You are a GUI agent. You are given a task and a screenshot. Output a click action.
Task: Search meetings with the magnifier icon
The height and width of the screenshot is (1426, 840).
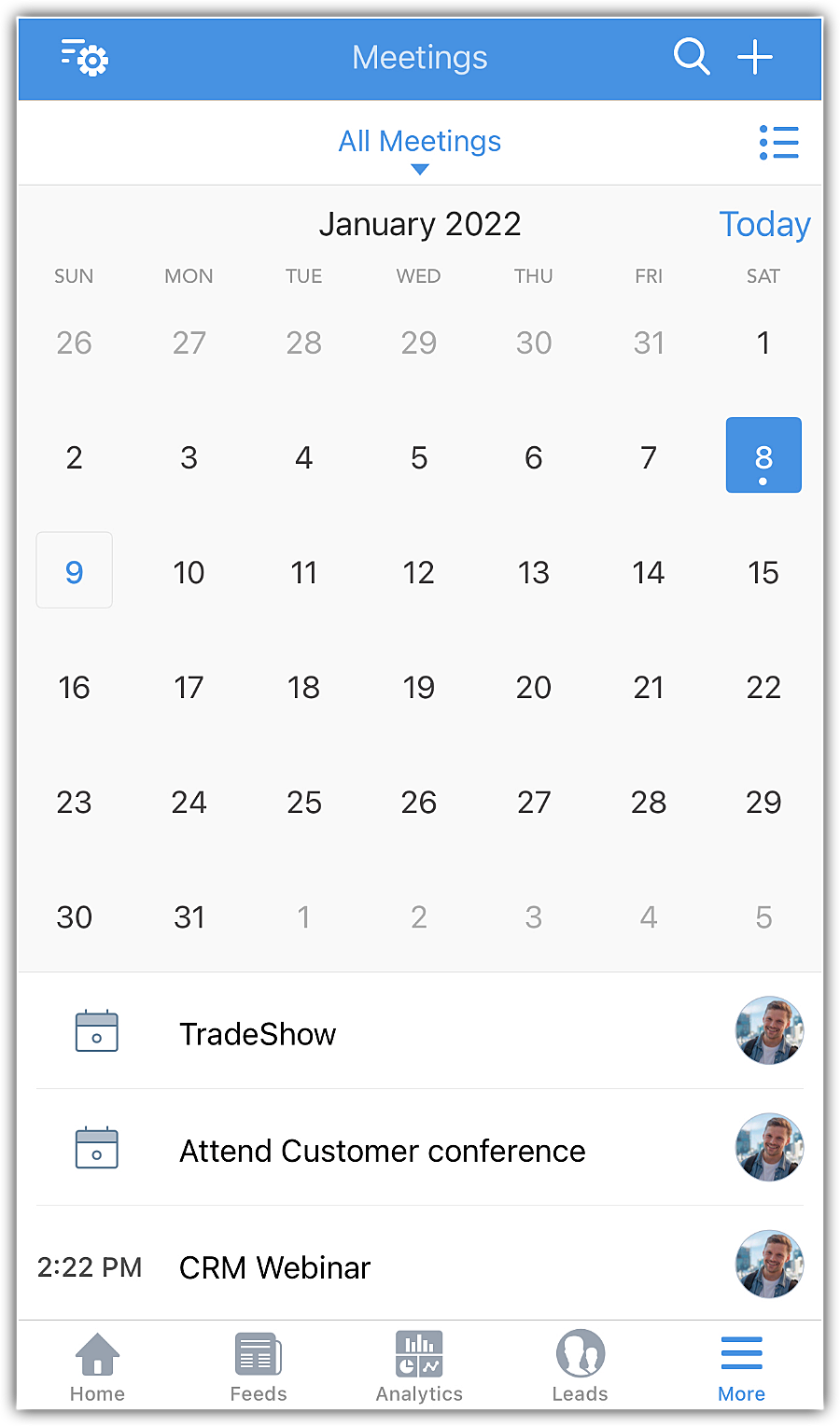[x=692, y=57]
